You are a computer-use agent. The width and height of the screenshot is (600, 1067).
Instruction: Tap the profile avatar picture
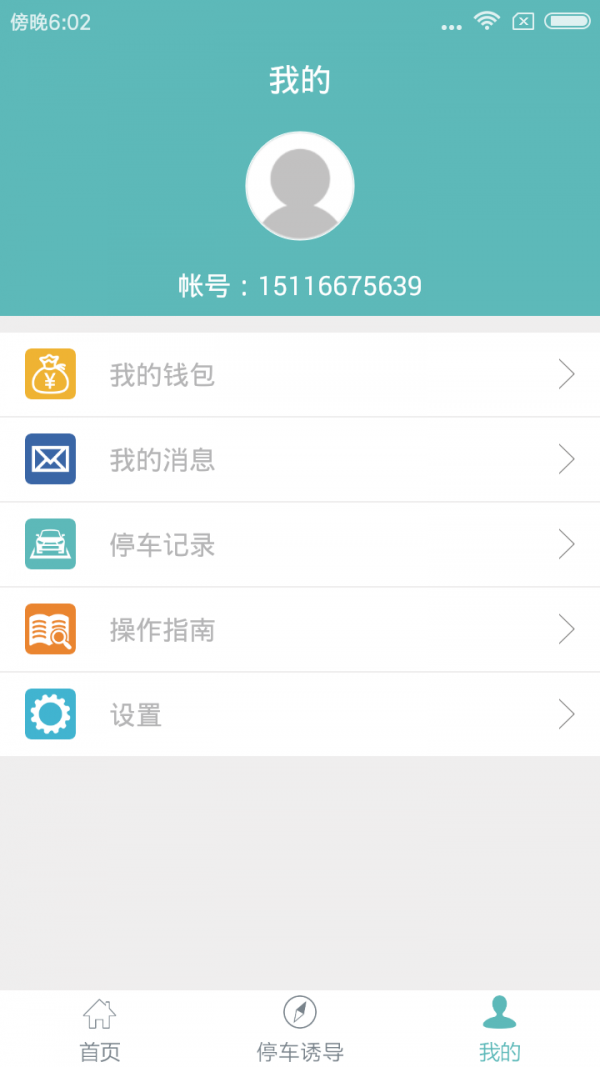tap(300, 186)
